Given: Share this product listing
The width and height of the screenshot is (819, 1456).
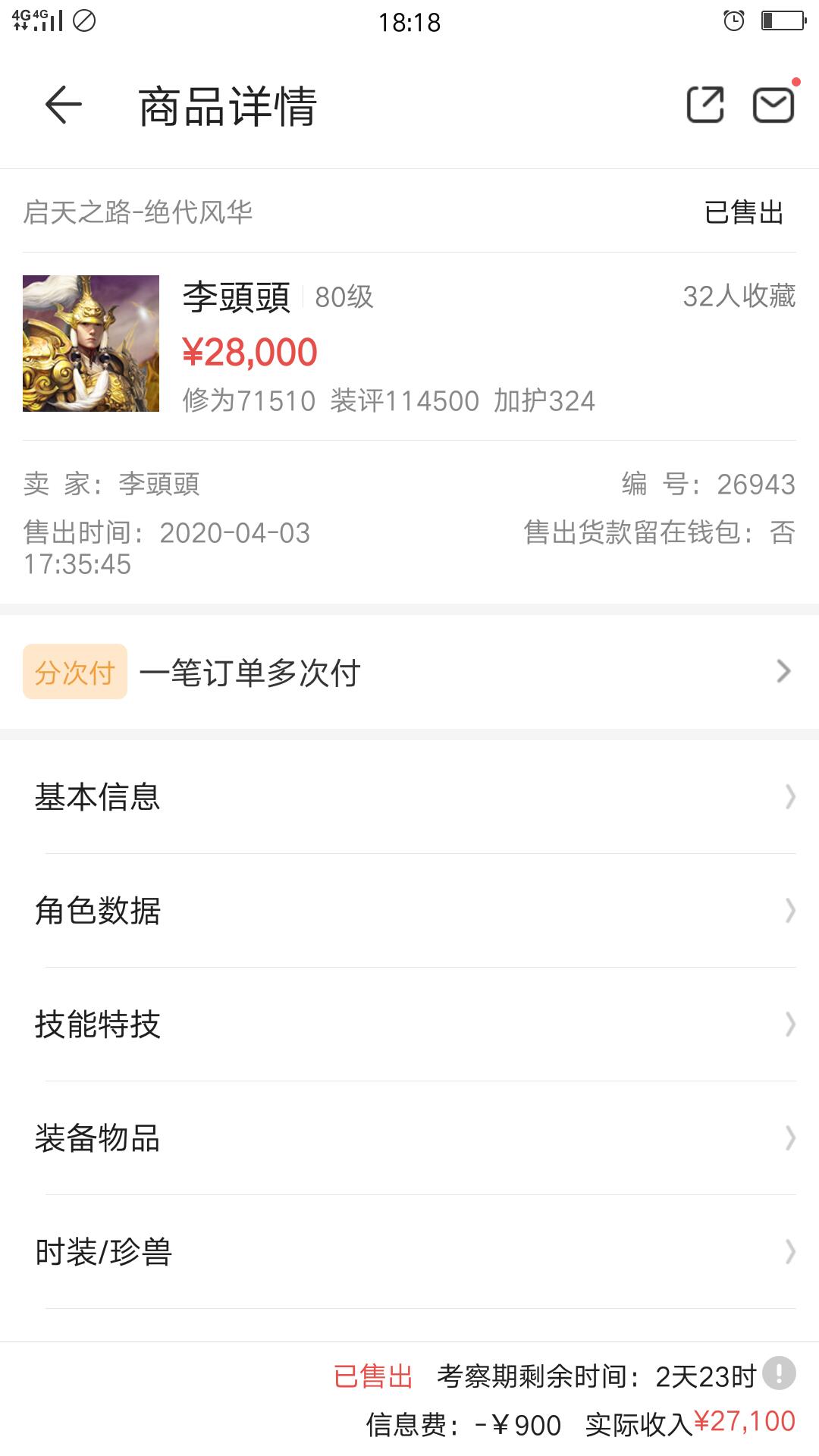Looking at the screenshot, I should coord(704,105).
